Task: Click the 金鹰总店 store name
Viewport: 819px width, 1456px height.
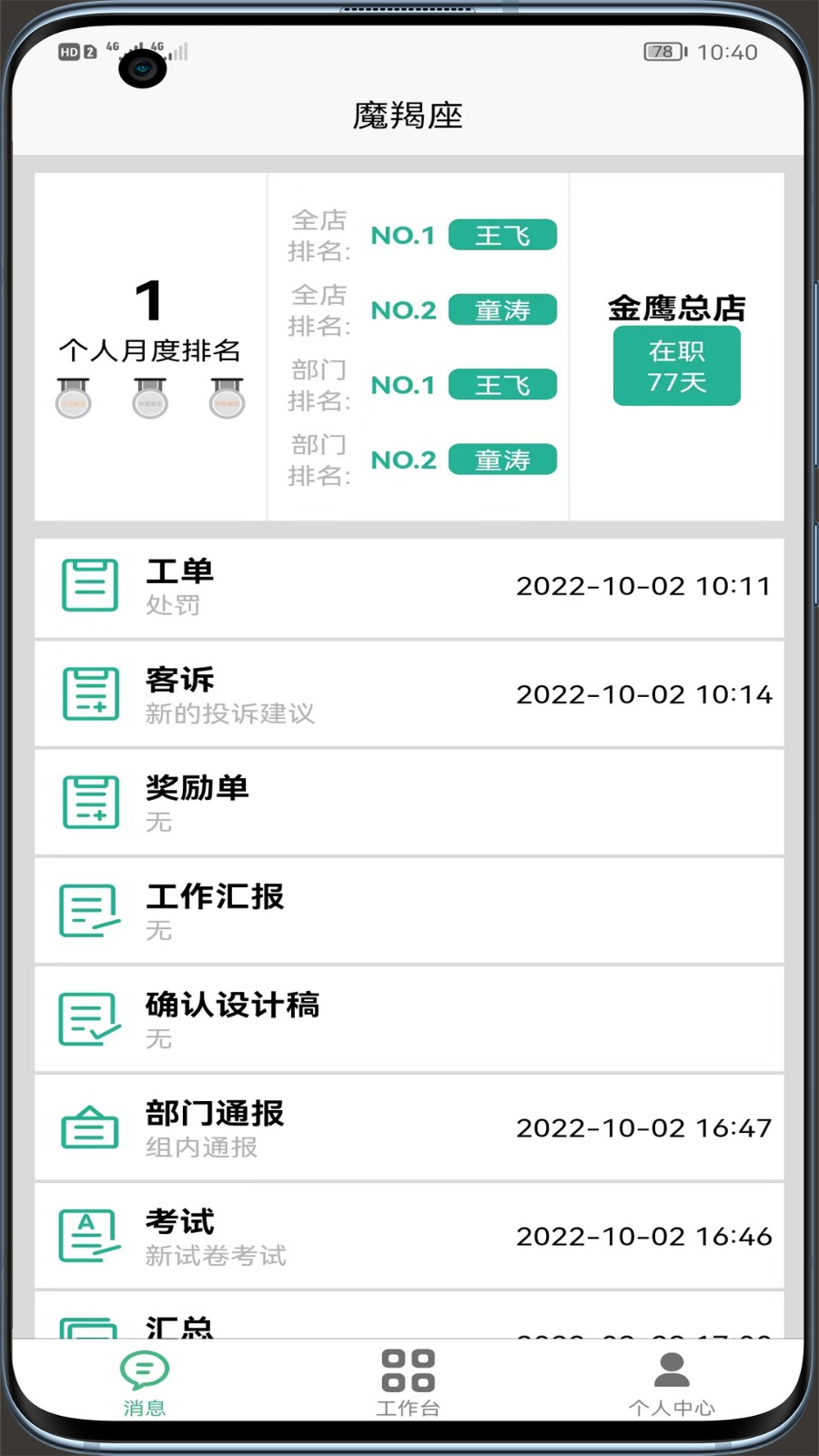Action: [675, 308]
